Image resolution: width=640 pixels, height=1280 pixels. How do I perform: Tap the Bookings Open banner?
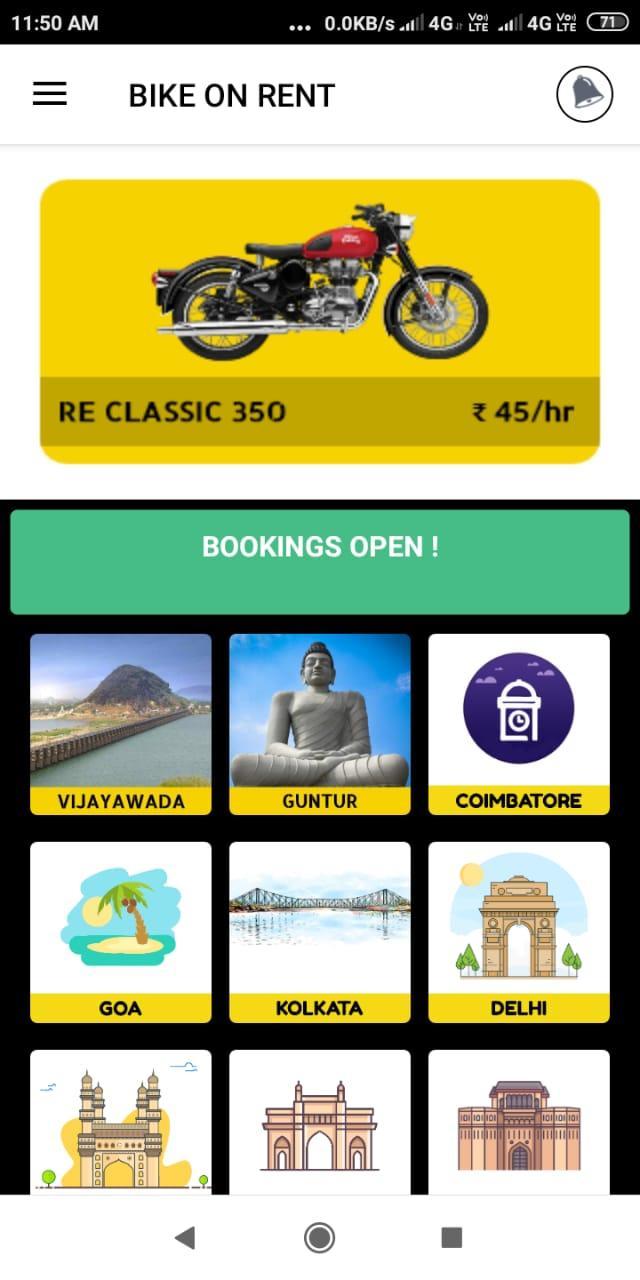tap(320, 561)
